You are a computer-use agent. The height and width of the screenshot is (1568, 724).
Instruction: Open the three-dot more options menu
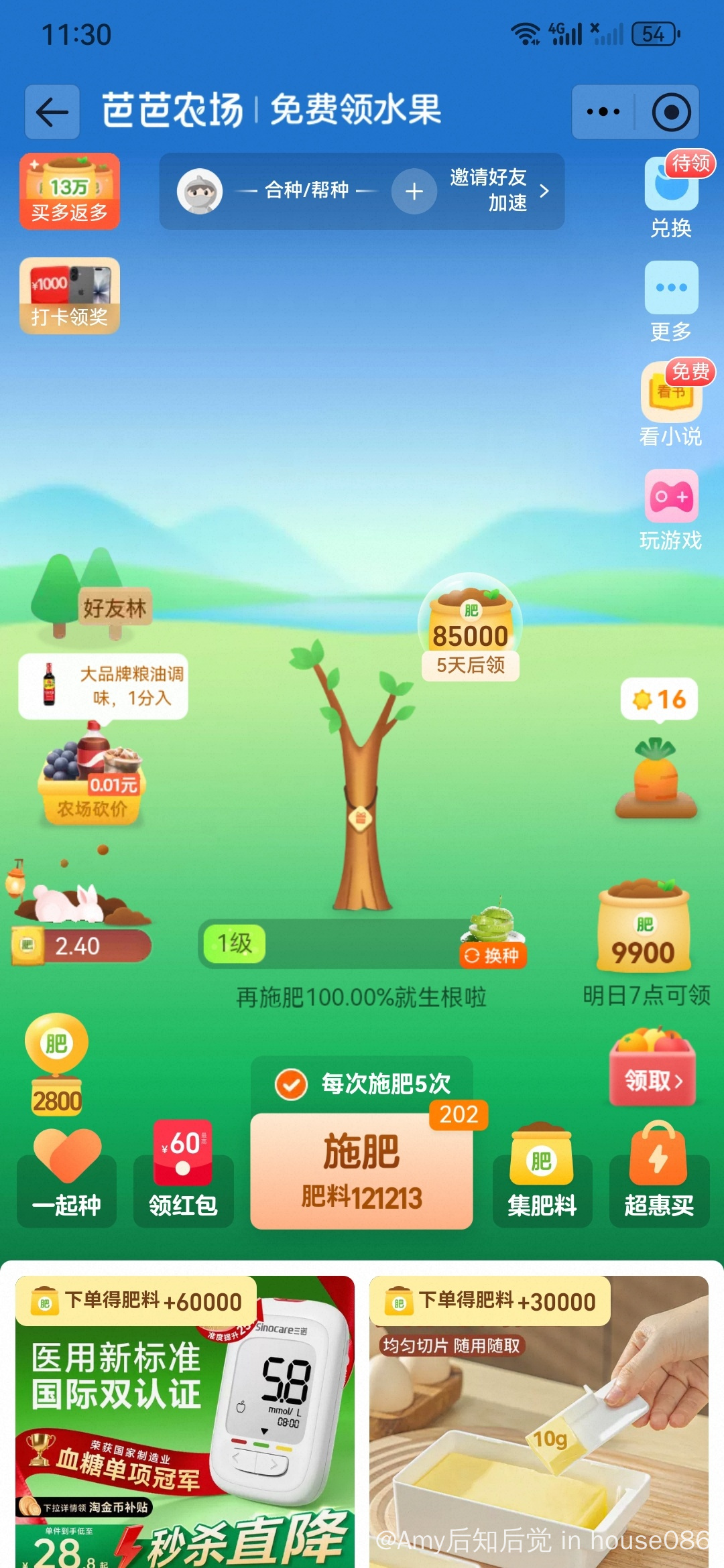click(603, 112)
